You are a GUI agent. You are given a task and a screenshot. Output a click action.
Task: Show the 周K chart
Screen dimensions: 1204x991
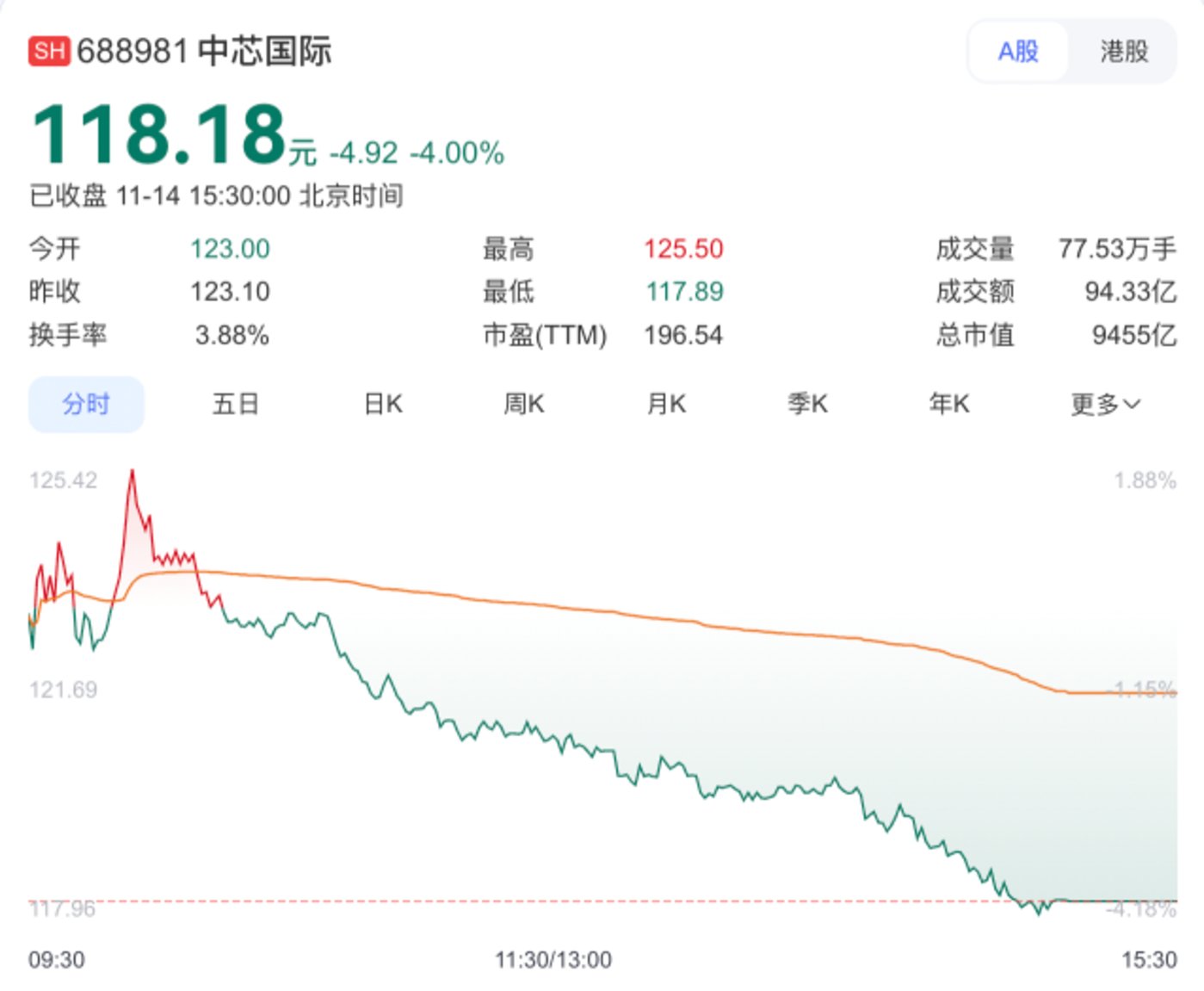523,404
